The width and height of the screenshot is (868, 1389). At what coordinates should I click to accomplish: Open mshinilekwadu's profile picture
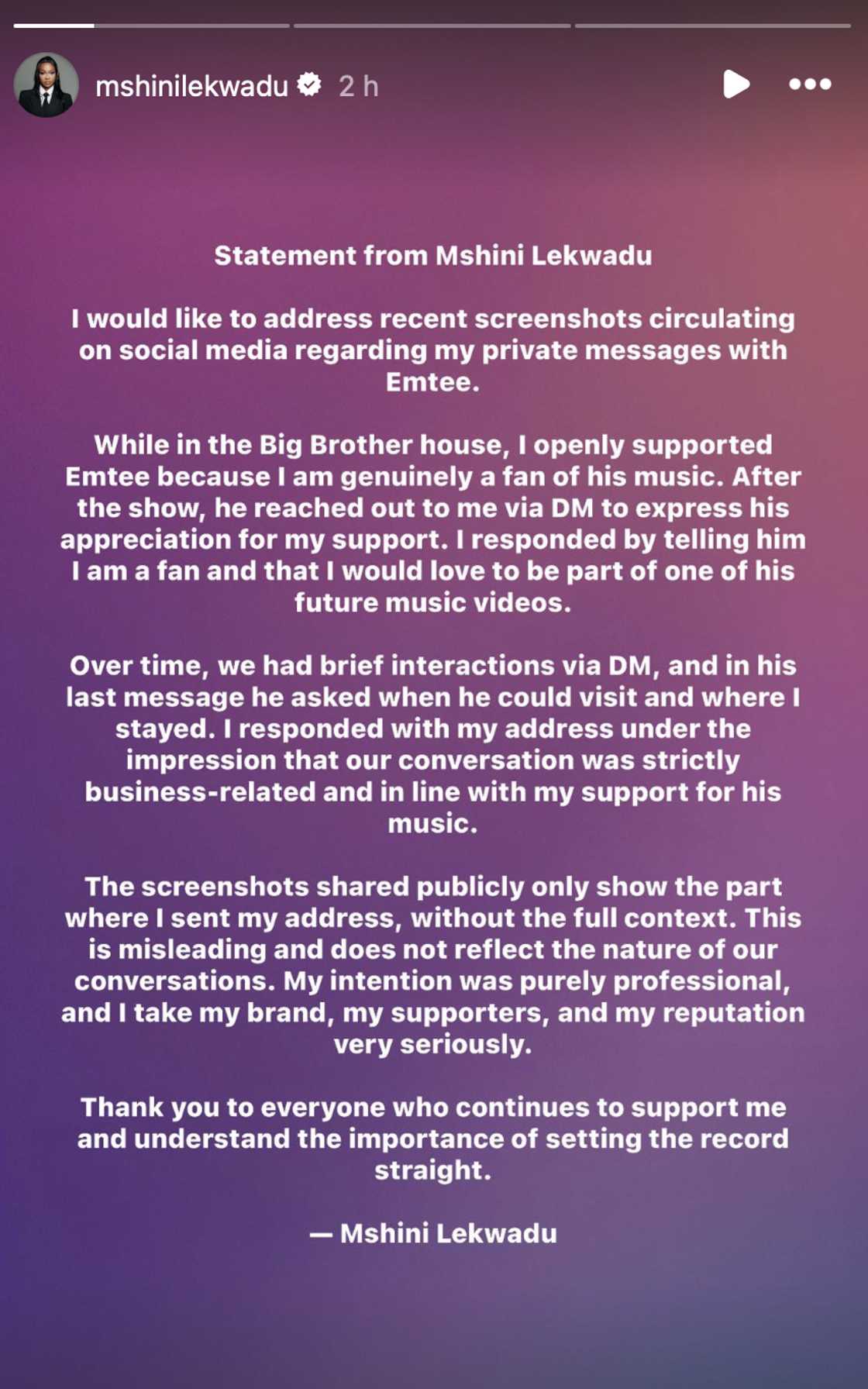(46, 85)
